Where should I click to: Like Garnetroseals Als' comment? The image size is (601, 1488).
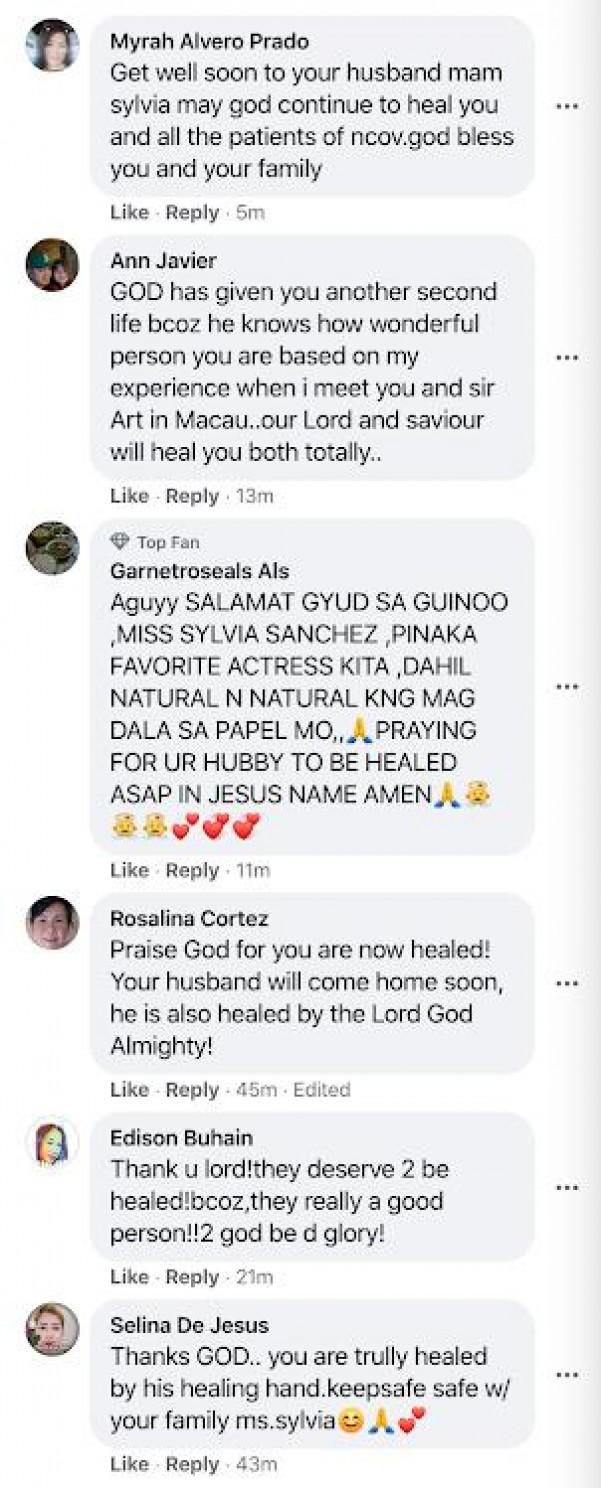pos(129,871)
